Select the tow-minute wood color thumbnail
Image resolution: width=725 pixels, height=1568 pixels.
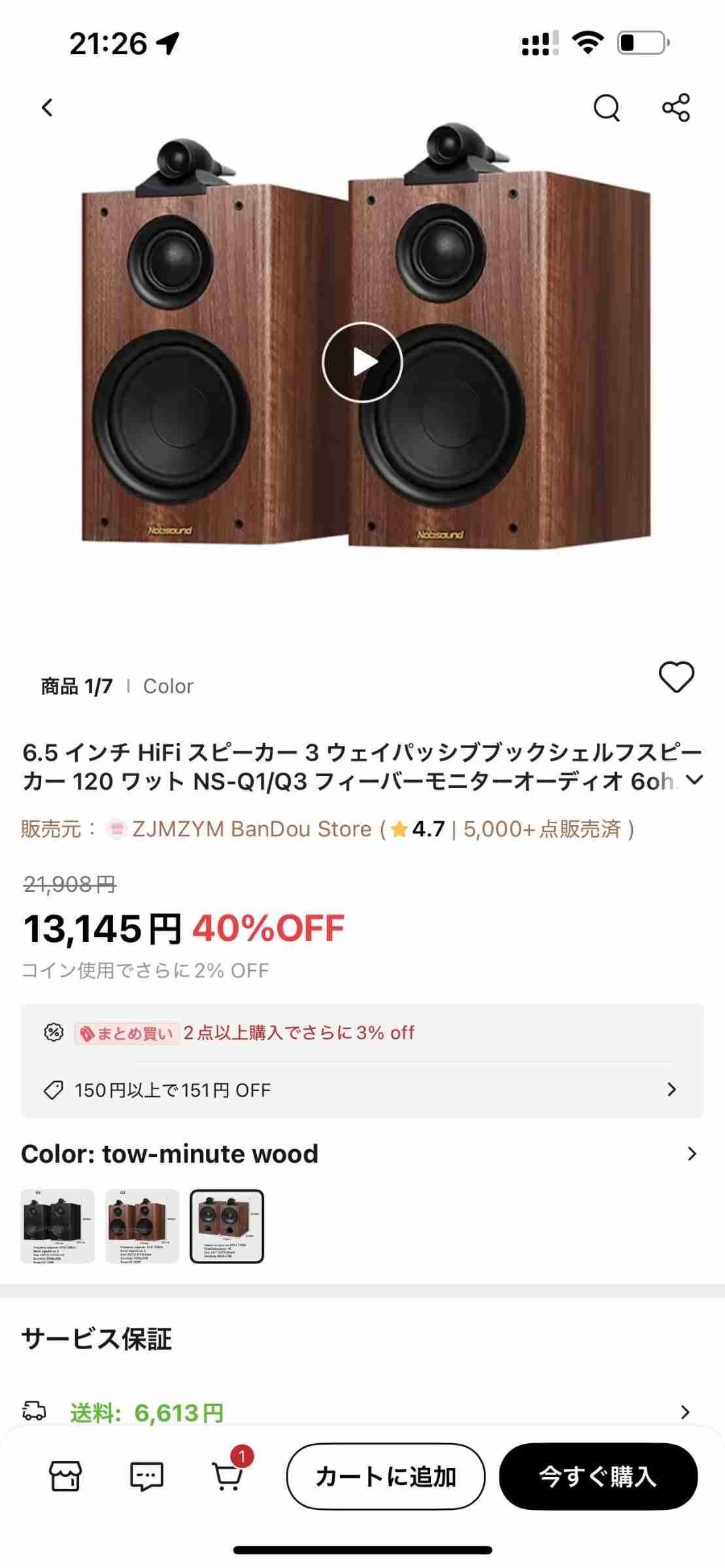point(227,1226)
